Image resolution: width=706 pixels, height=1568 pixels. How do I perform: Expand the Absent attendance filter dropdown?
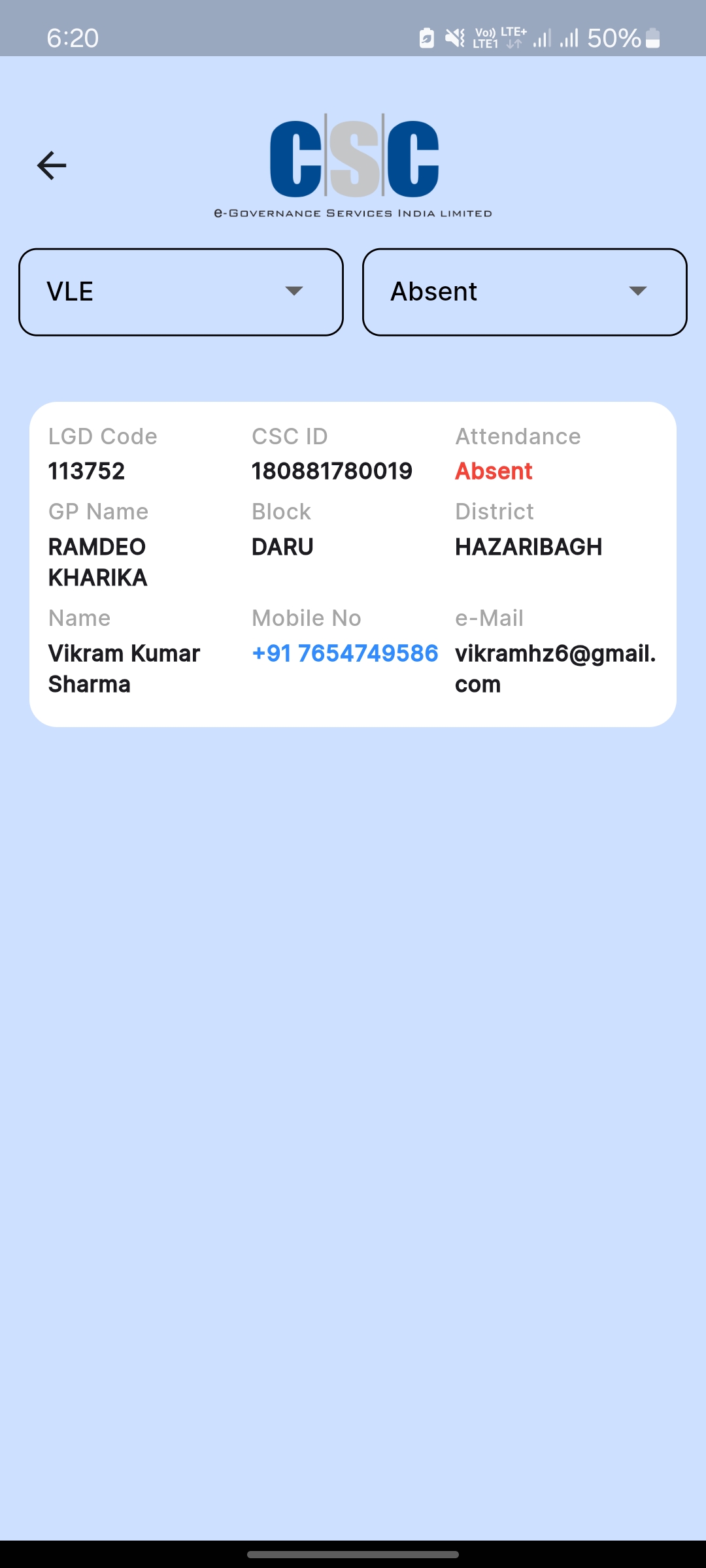(x=525, y=292)
